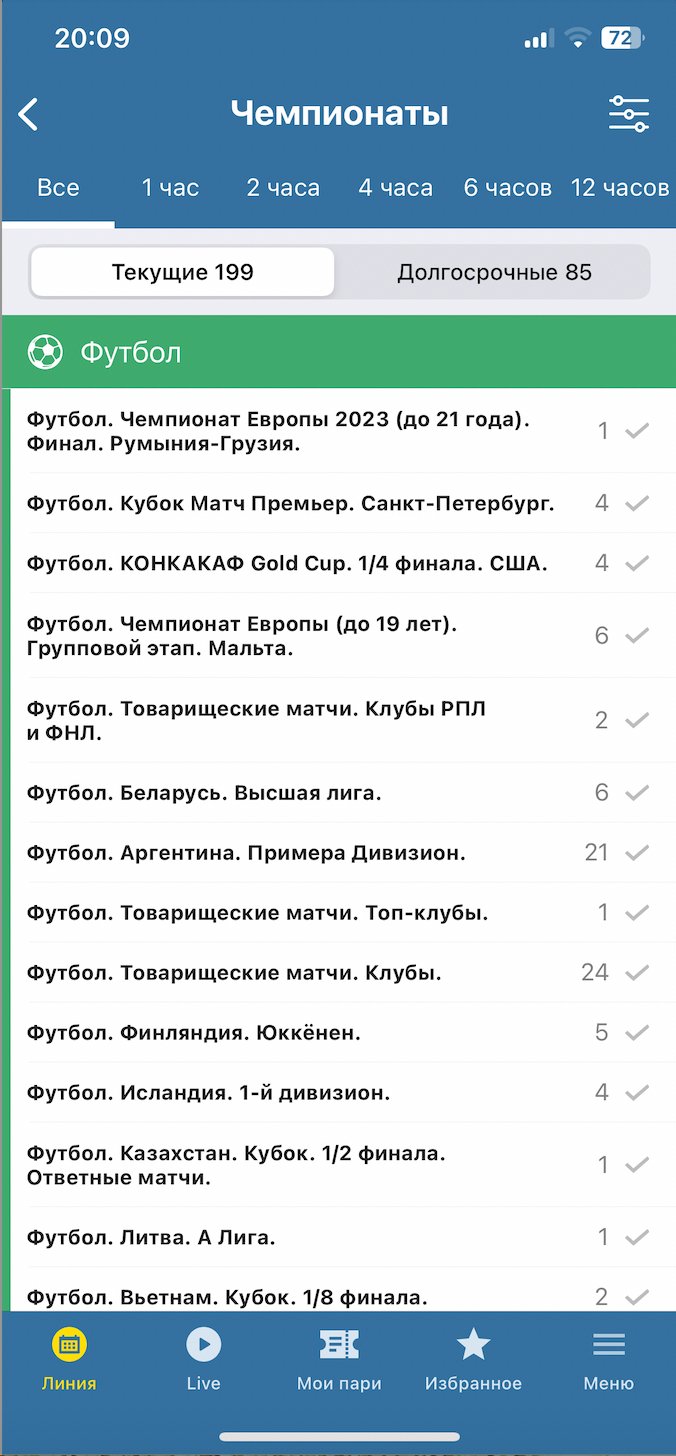
Task: Select the checkmark for Исландия. 1-й дивизион
Action: [637, 1092]
